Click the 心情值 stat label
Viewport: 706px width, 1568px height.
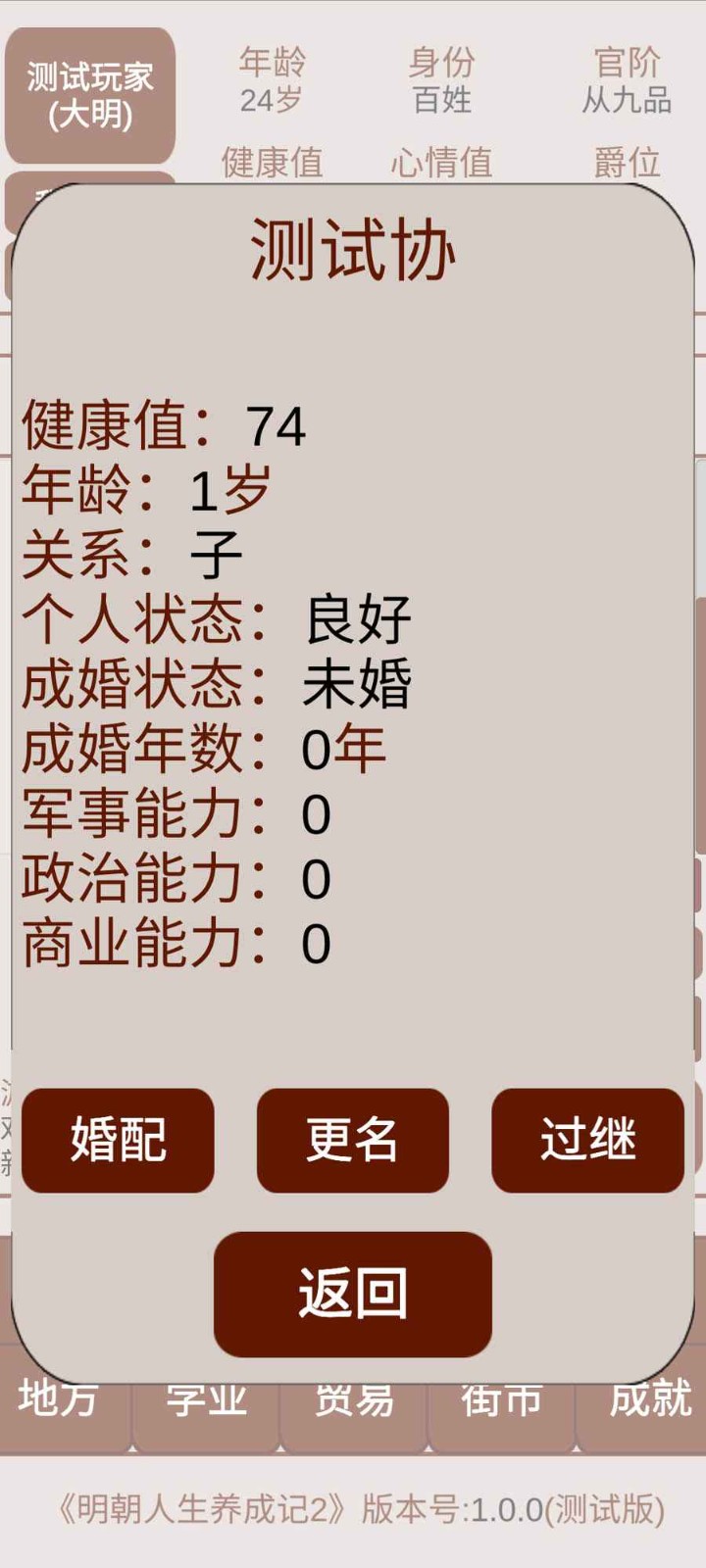[441, 163]
